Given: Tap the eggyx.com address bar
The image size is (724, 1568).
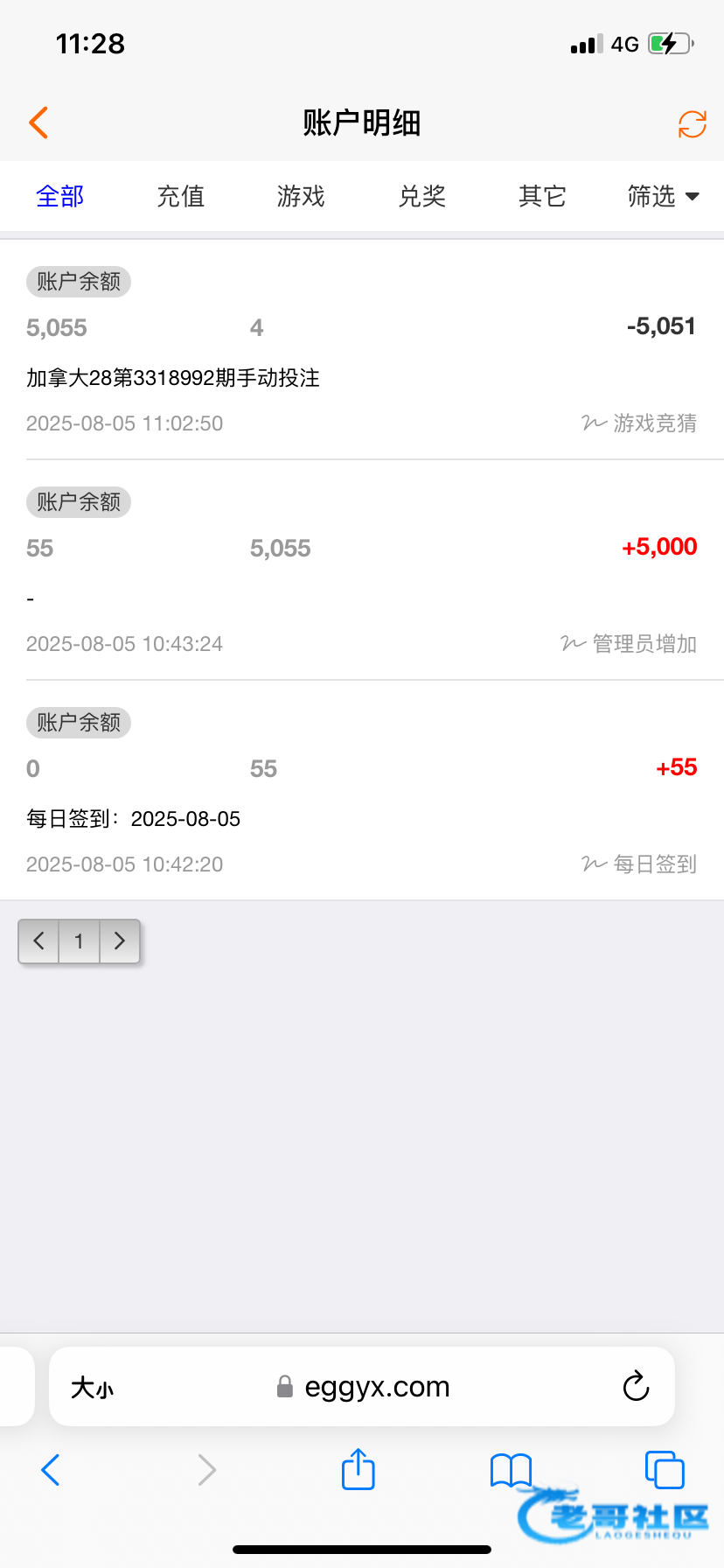Looking at the screenshot, I should [x=362, y=1387].
